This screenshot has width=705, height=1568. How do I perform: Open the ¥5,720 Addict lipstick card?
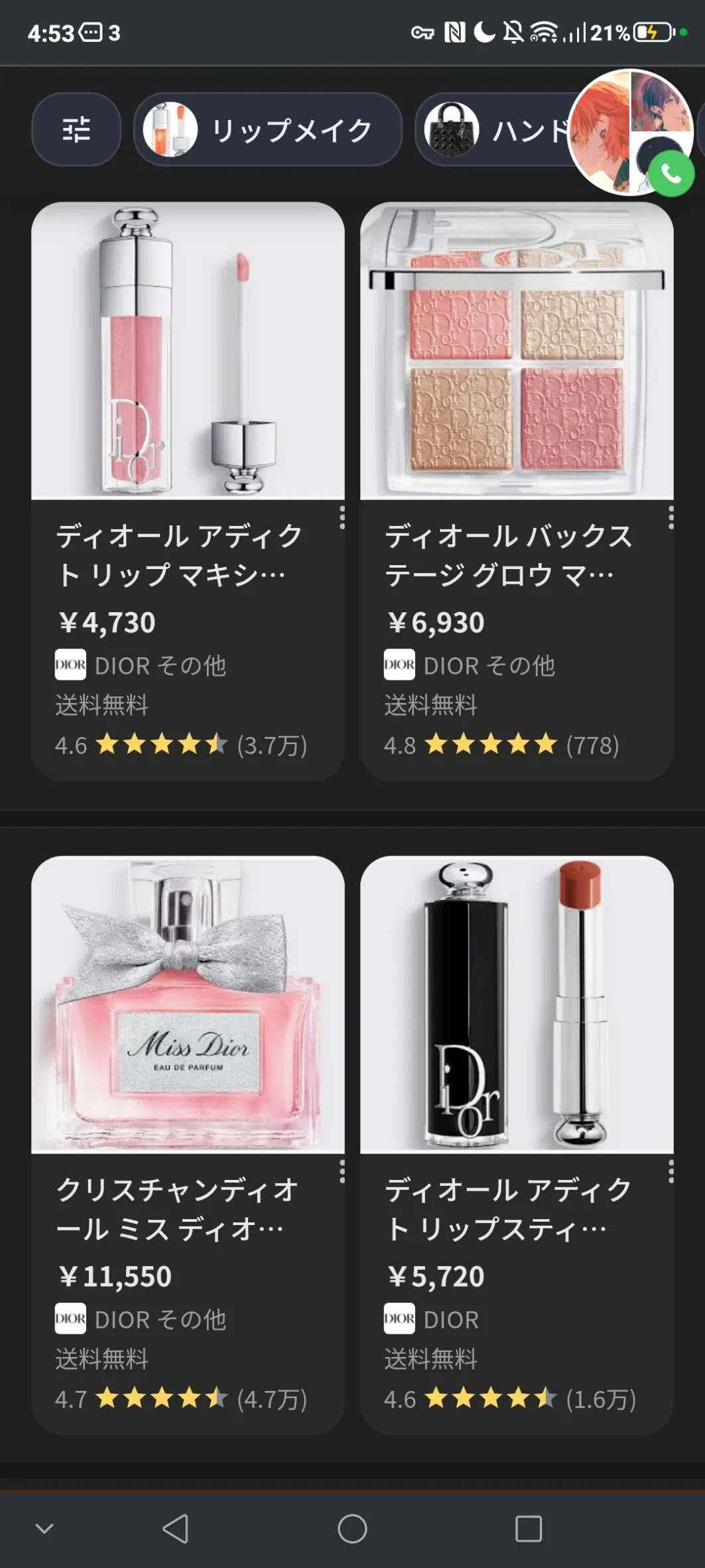[517, 1145]
